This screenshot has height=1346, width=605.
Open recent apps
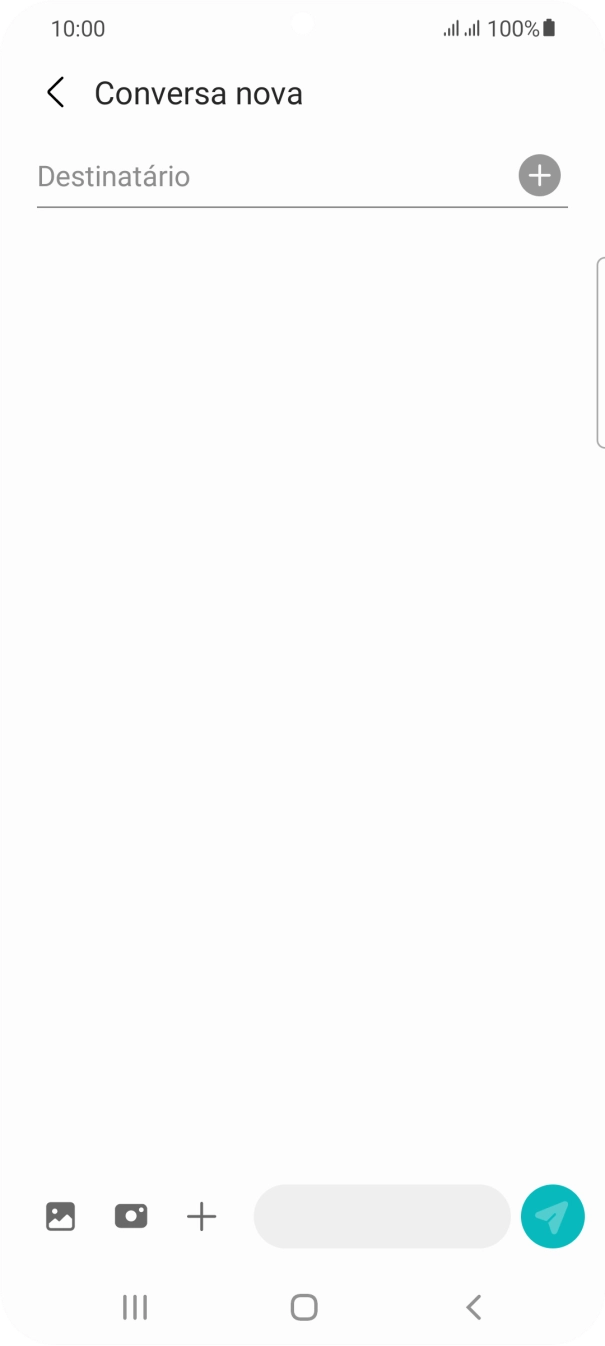coord(134,1306)
